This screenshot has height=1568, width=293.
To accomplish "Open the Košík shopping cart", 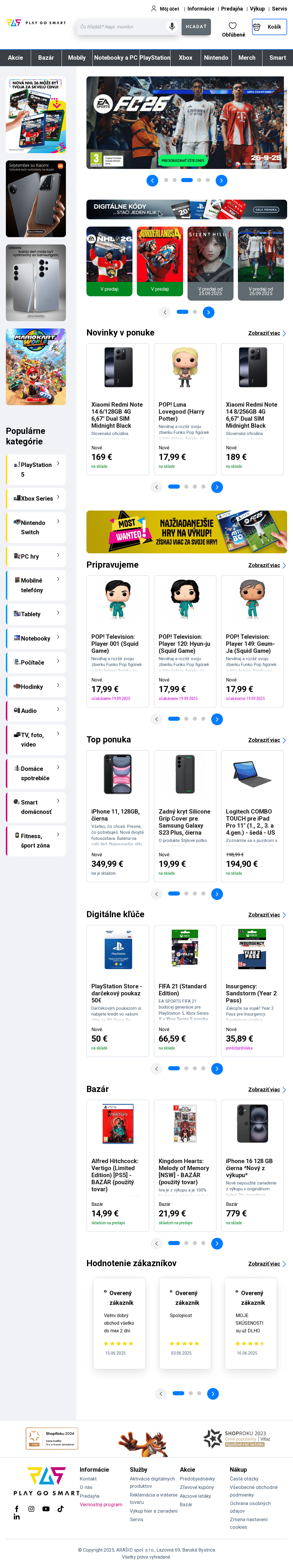I will (269, 27).
